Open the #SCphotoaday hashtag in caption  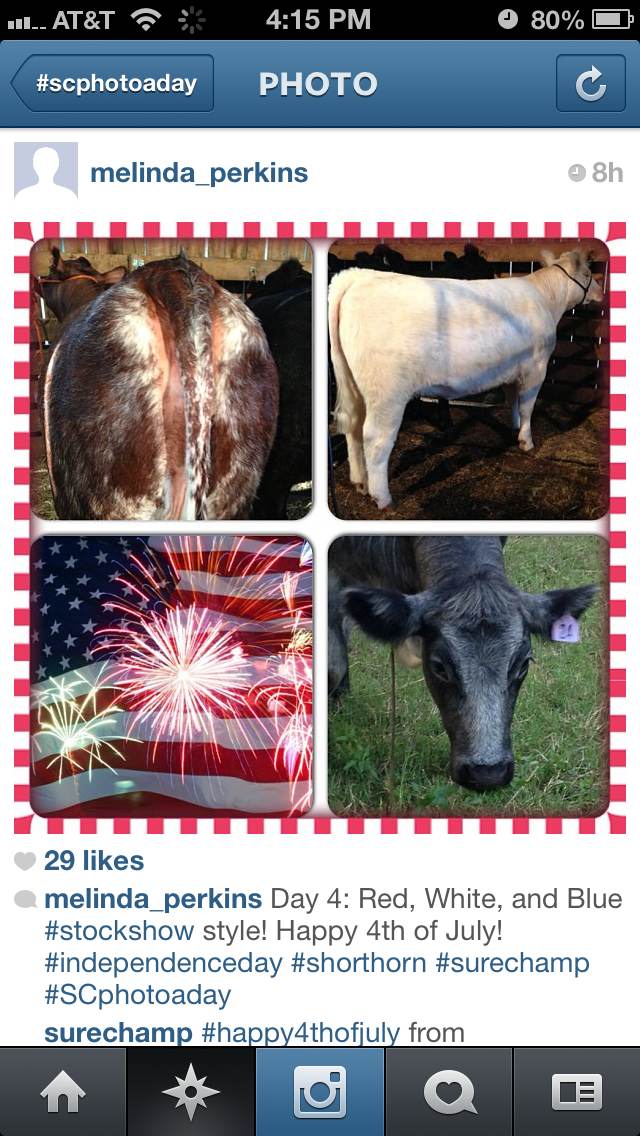[138, 995]
